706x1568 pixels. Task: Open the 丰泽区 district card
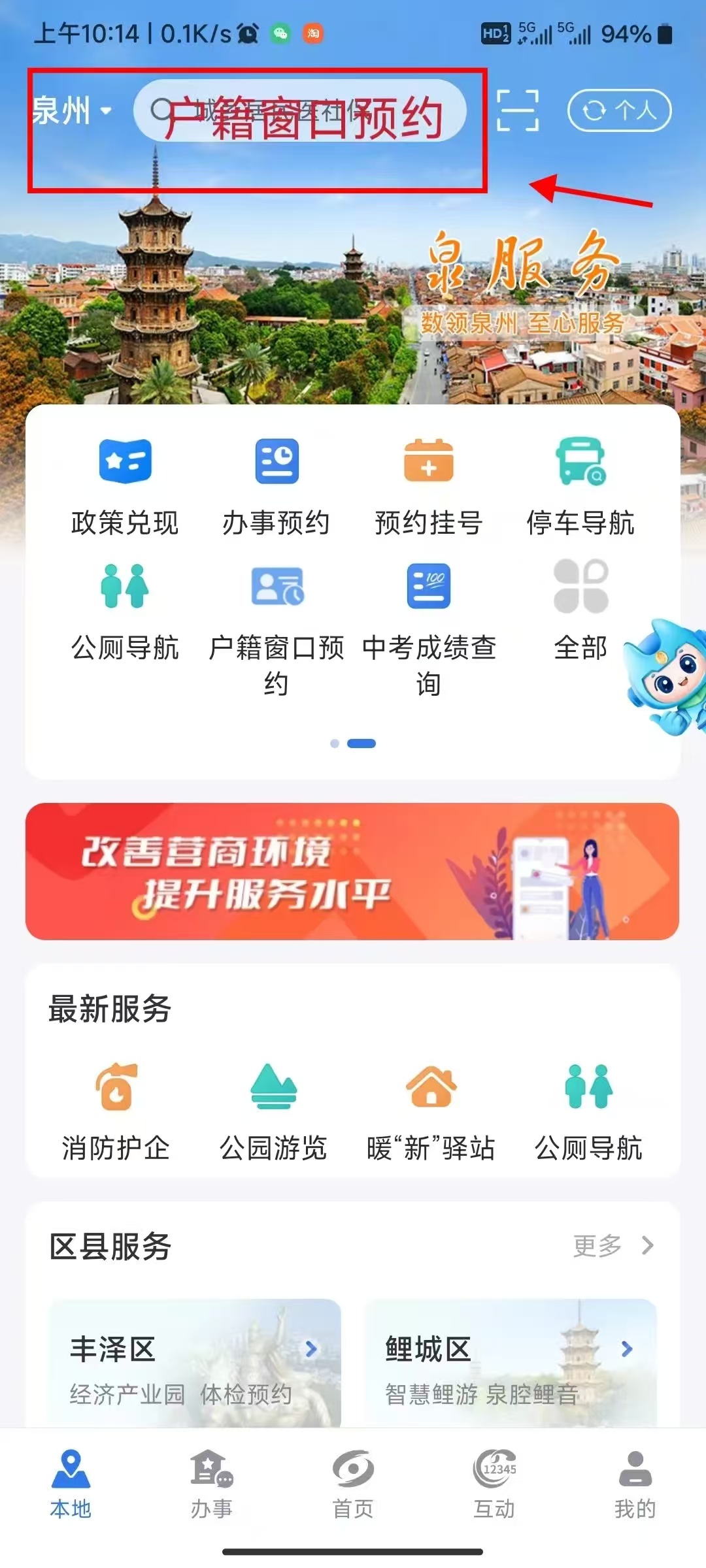195,1364
